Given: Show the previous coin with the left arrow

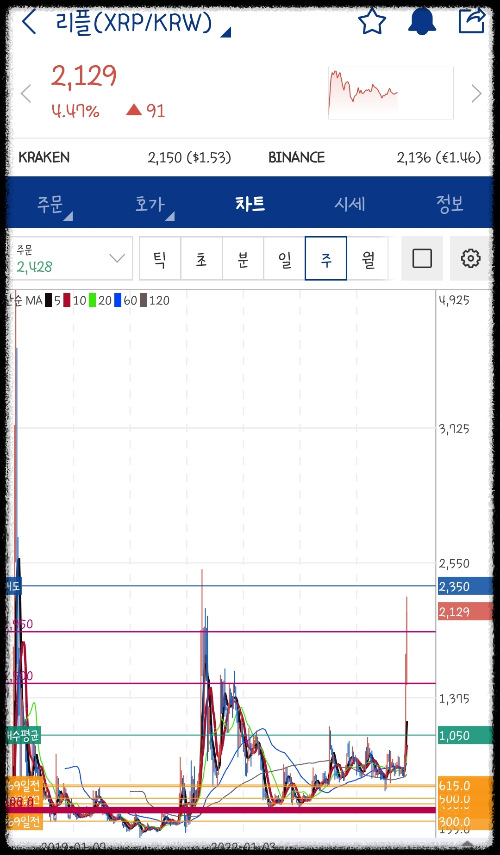Looking at the screenshot, I should (x=26, y=93).
